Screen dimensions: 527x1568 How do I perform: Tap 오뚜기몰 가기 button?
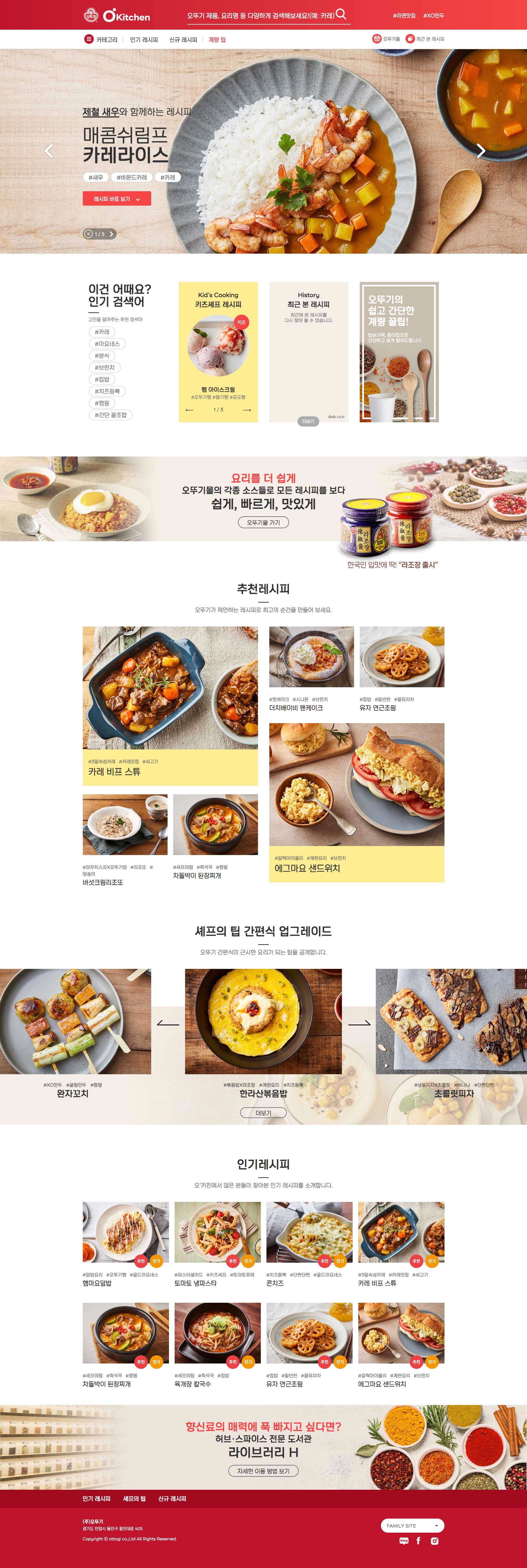(x=263, y=522)
